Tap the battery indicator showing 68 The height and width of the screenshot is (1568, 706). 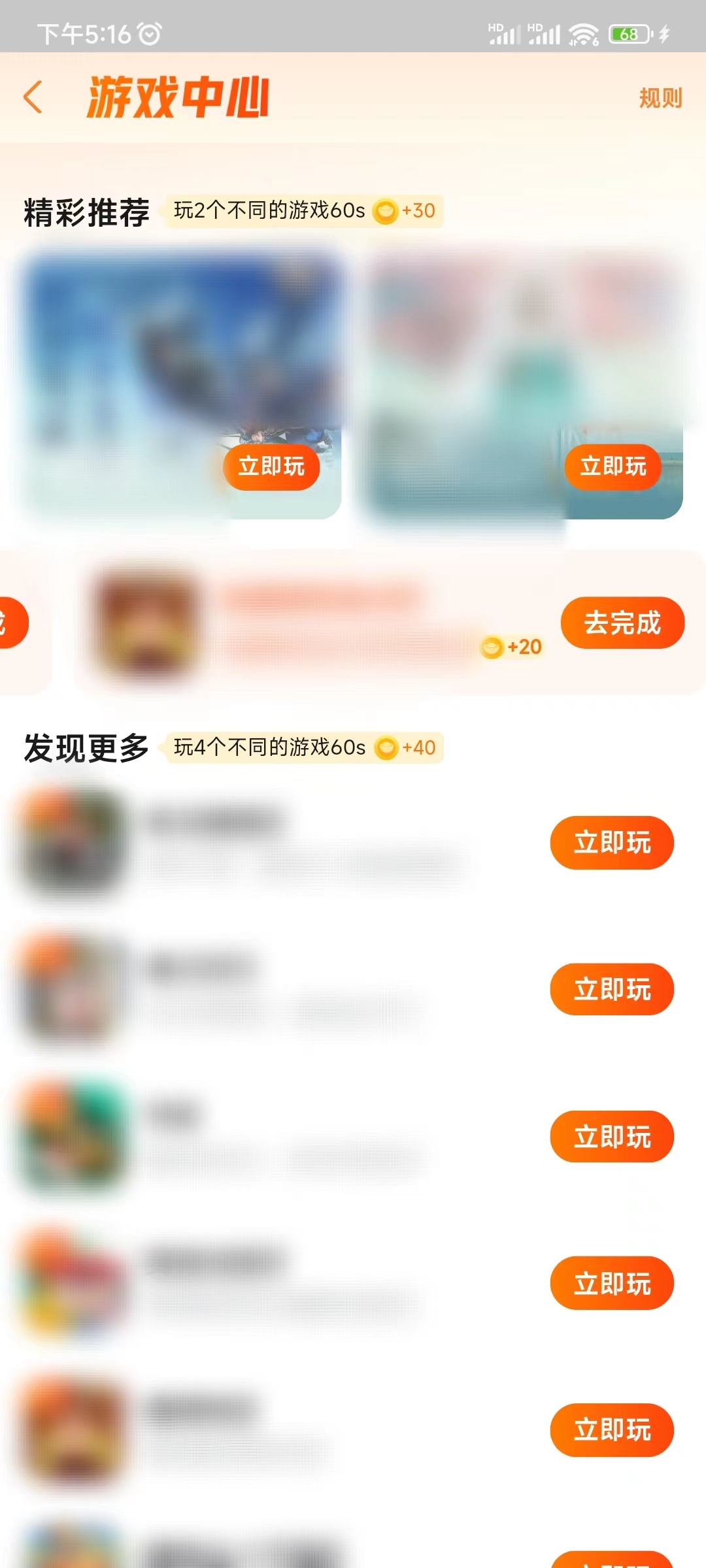click(x=629, y=34)
